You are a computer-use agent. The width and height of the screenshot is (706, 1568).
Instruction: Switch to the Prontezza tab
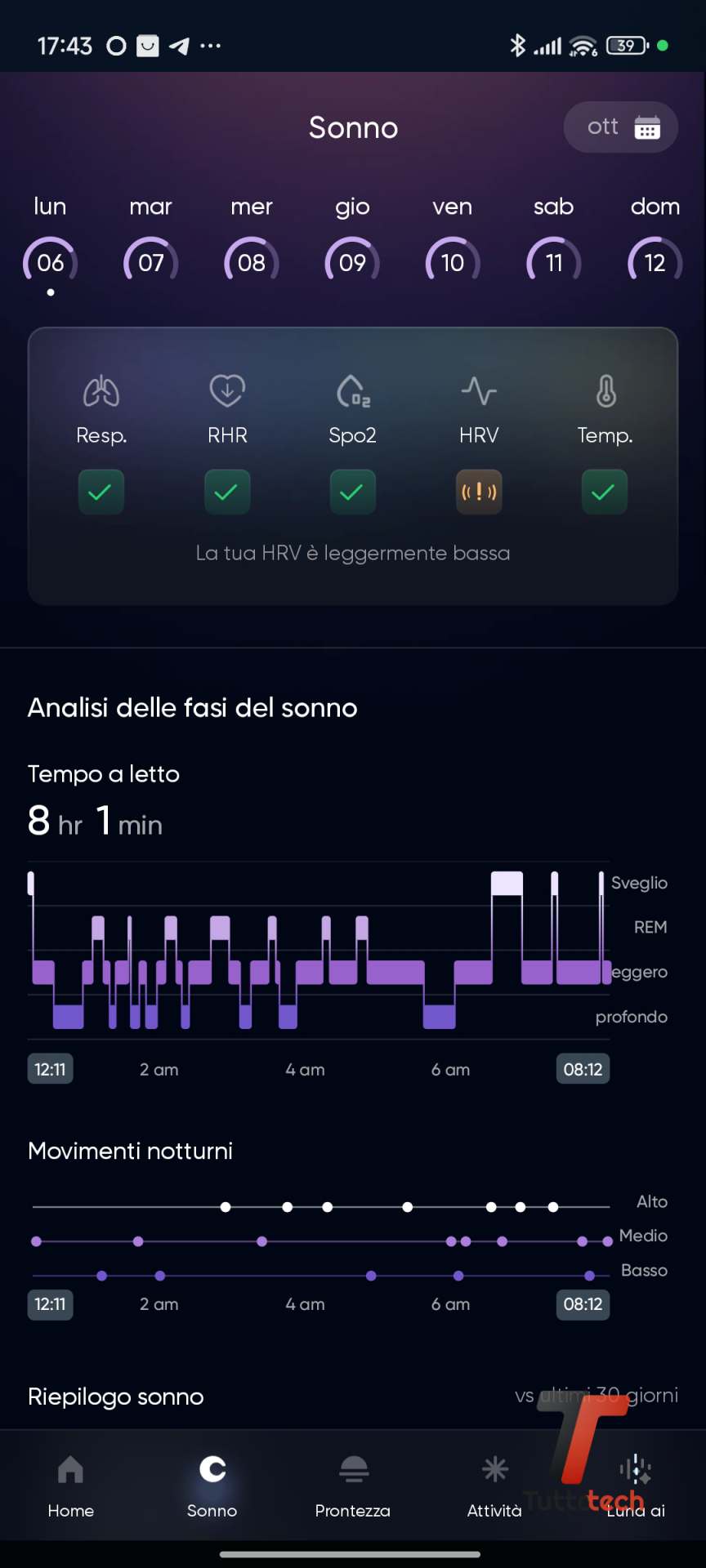click(x=353, y=1486)
